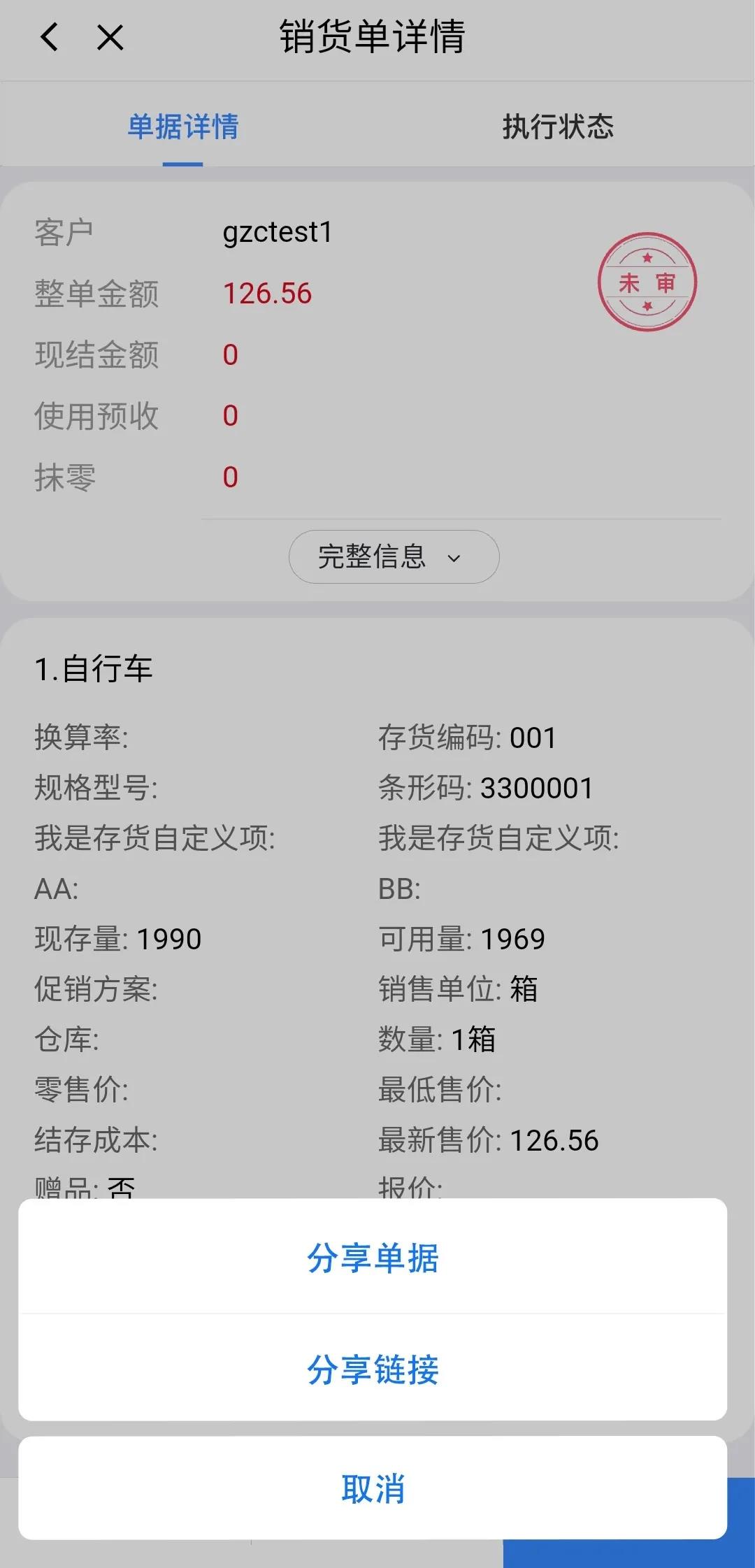Close the 销货单详情 page with the X icon
Screen dimensions: 755x1568
point(110,37)
